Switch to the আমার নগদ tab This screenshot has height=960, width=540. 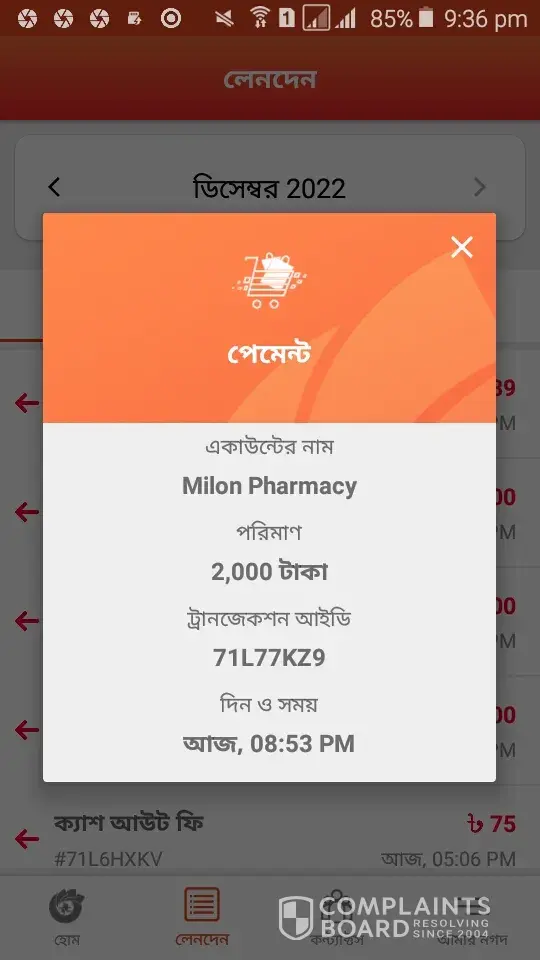472,918
